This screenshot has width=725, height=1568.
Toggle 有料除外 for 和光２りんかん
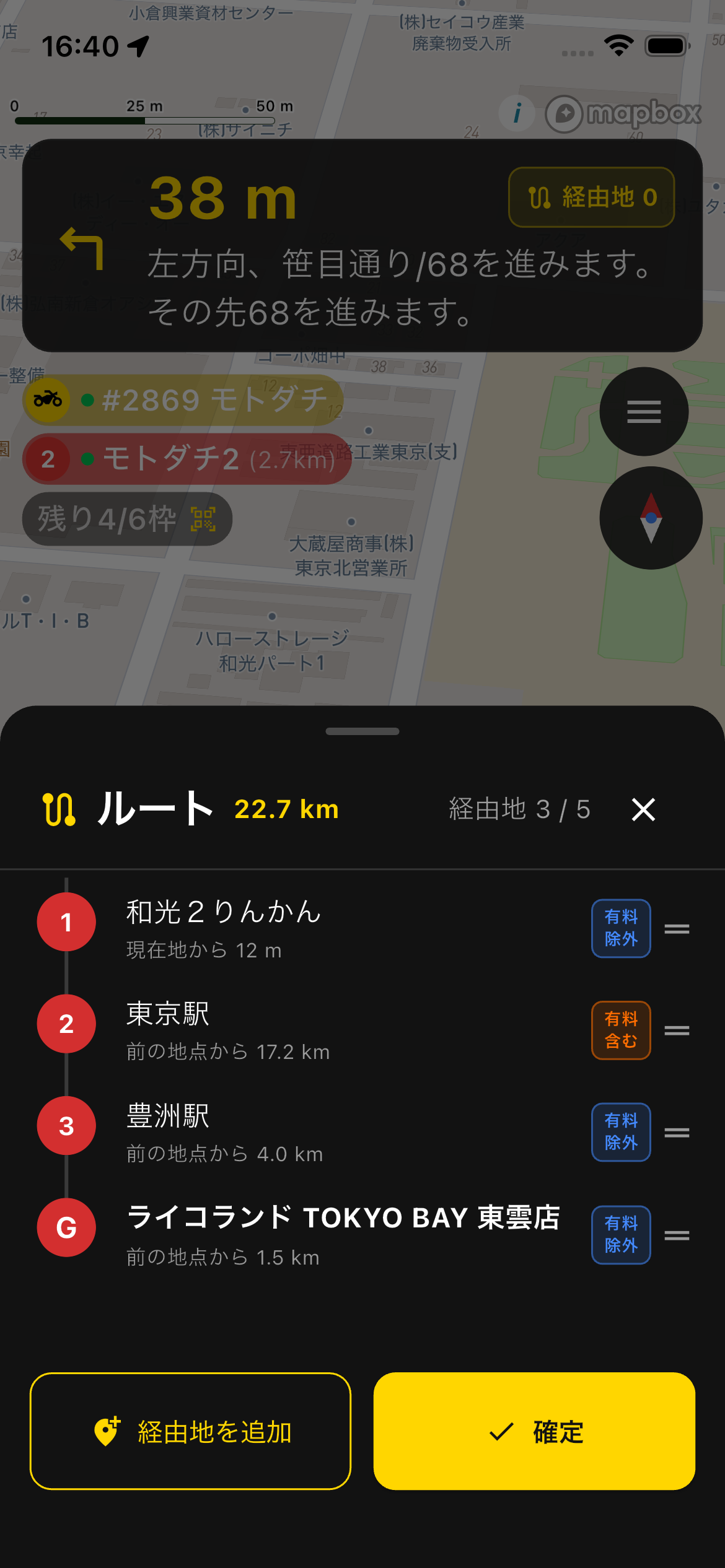click(x=620, y=929)
